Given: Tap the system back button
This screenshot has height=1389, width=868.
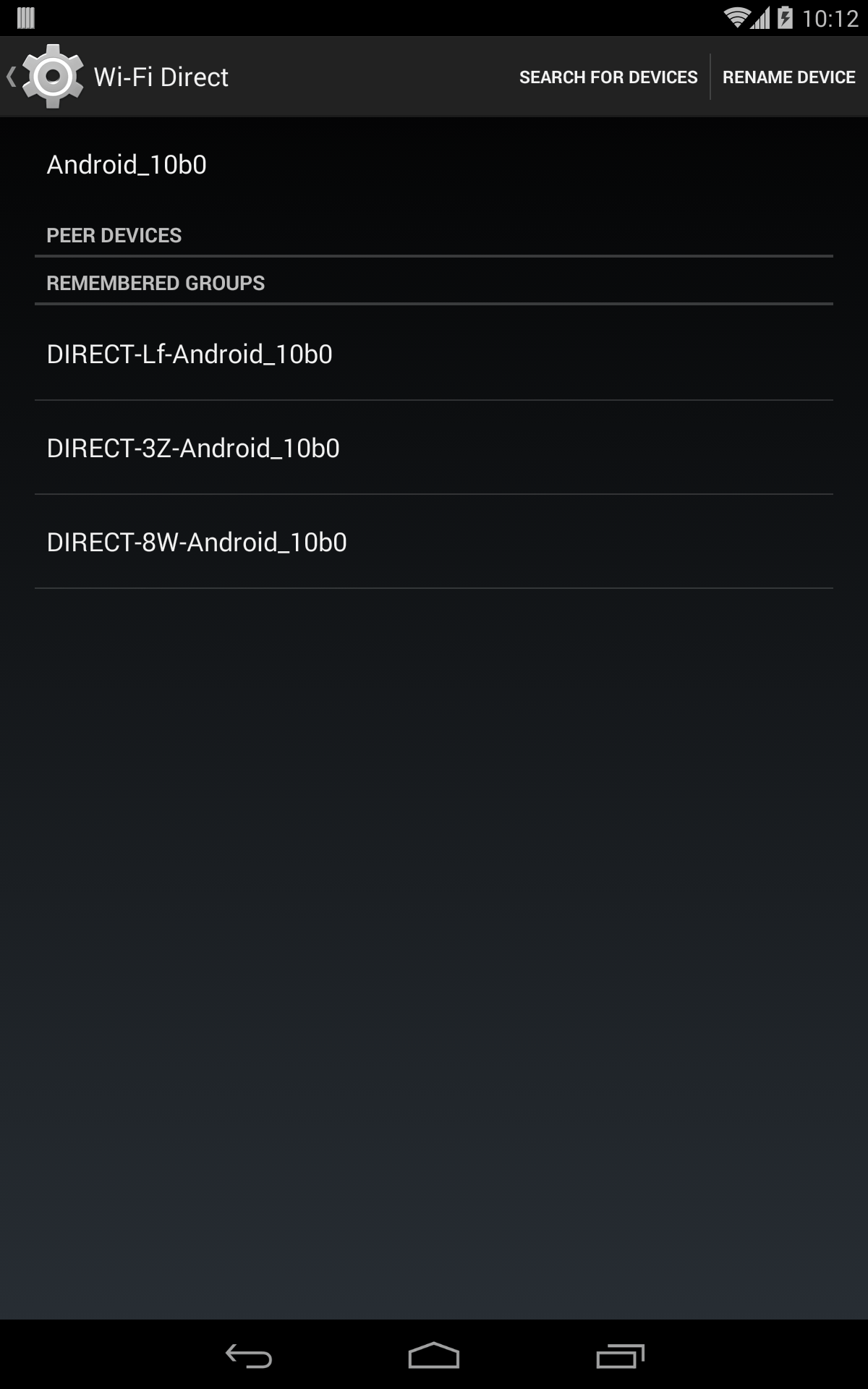Looking at the screenshot, I should (248, 1356).
